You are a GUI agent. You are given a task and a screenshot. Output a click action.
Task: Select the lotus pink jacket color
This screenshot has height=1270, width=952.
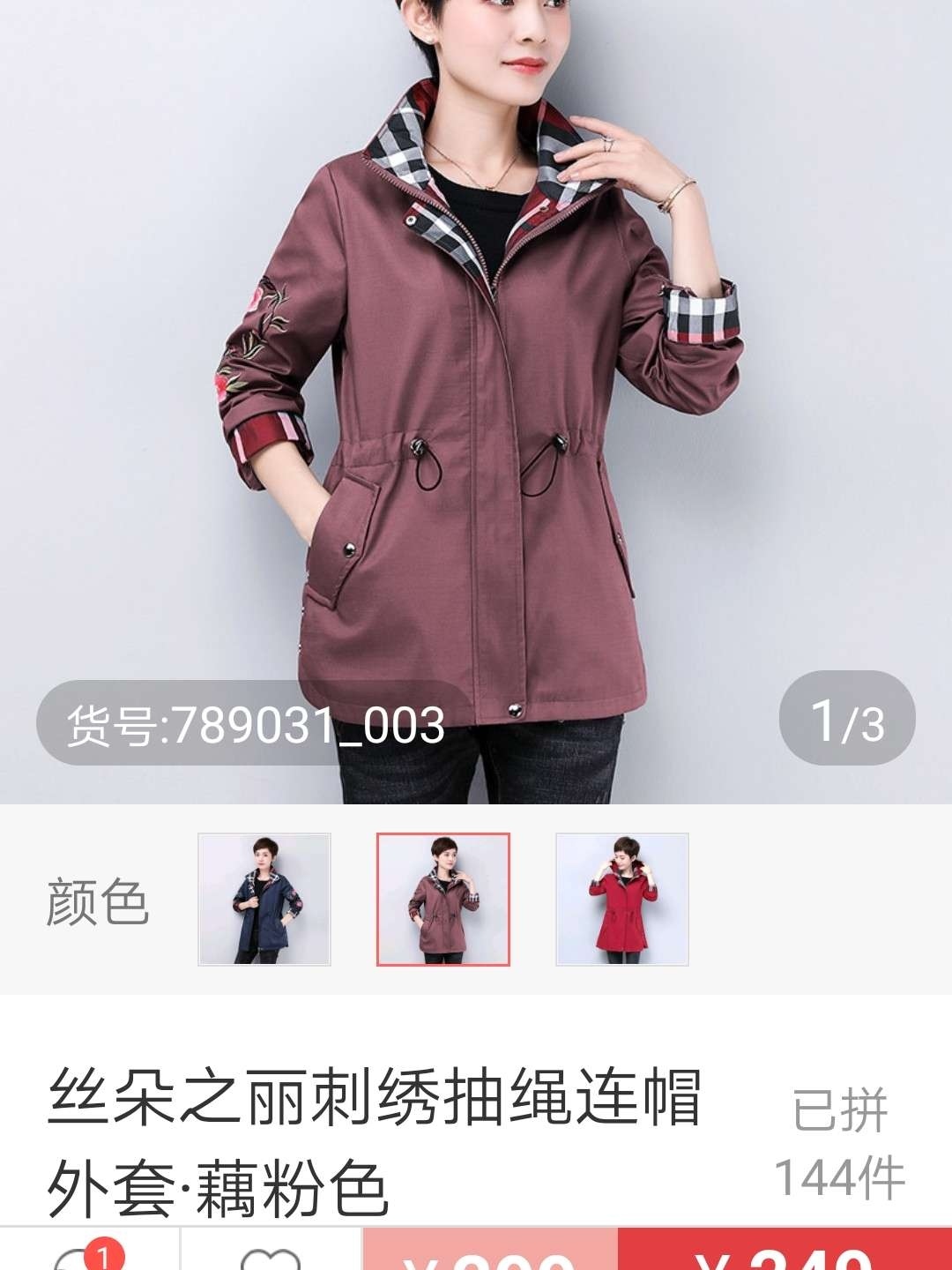443,899
